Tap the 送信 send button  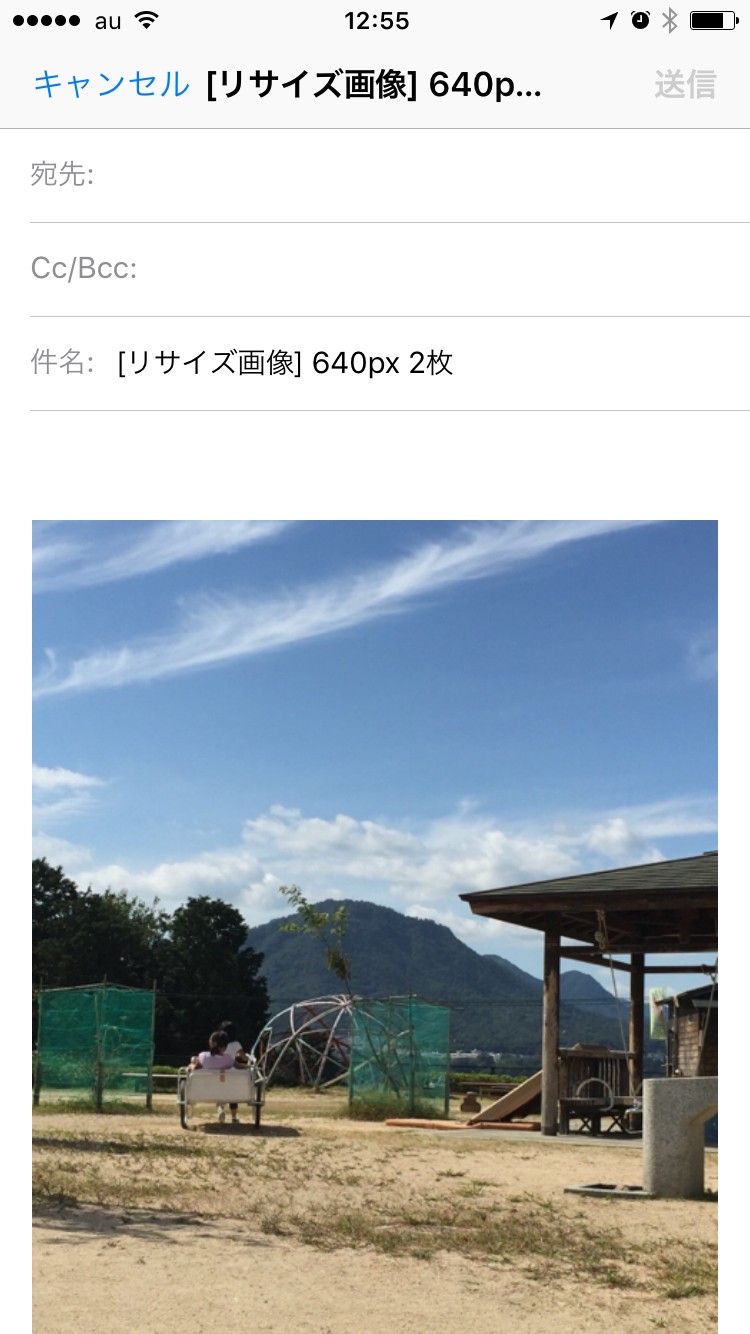pos(685,85)
